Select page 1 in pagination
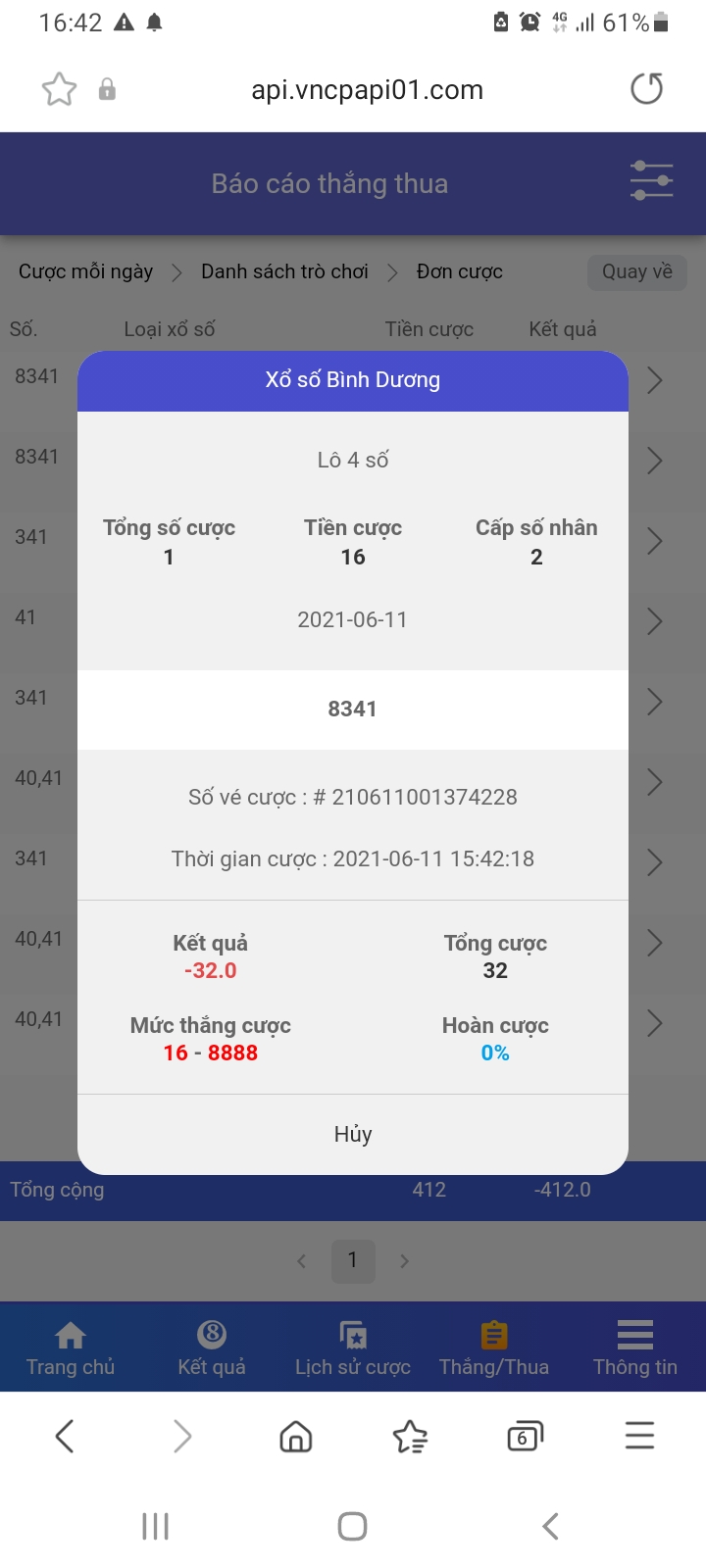This screenshot has width=706, height=1568. tap(353, 1260)
